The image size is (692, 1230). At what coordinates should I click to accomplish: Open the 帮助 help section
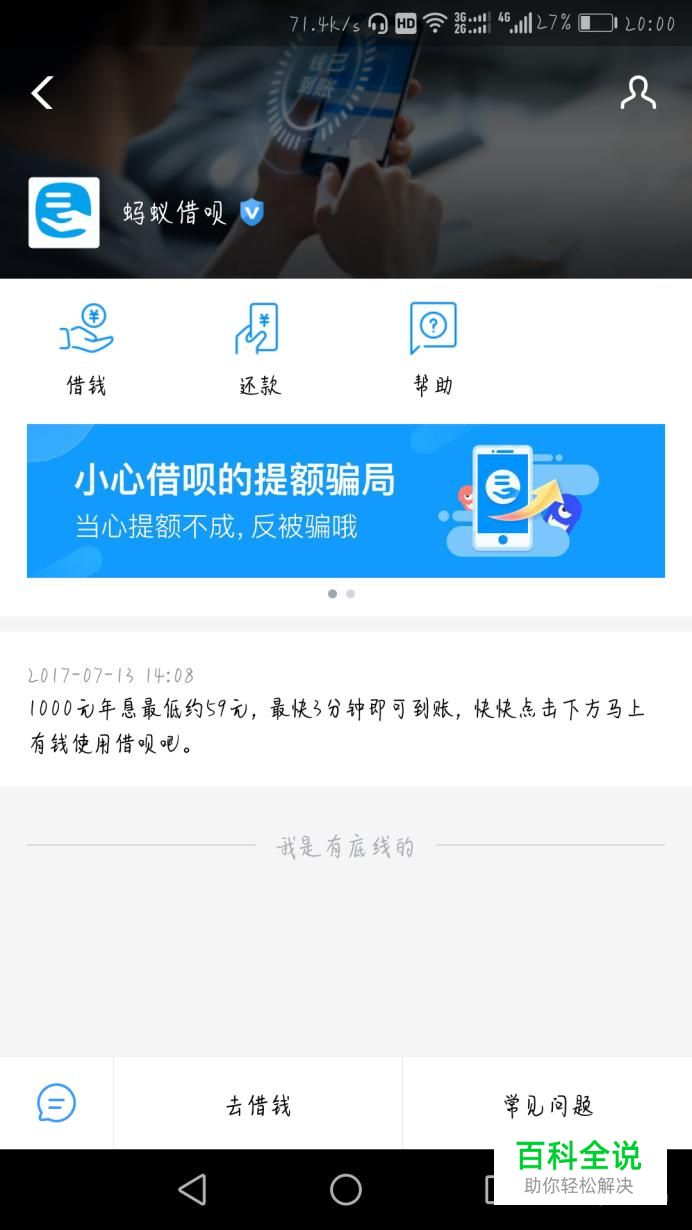pos(433,349)
